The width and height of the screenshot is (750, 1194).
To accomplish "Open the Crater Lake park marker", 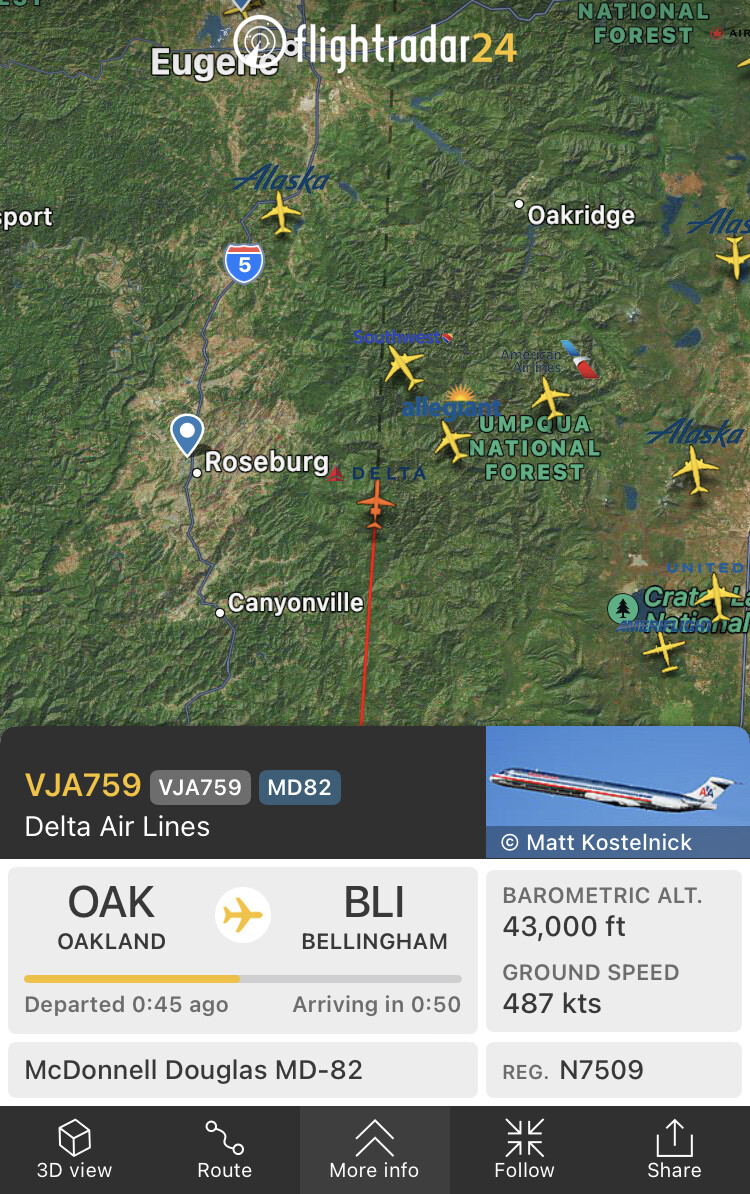I will [x=623, y=607].
